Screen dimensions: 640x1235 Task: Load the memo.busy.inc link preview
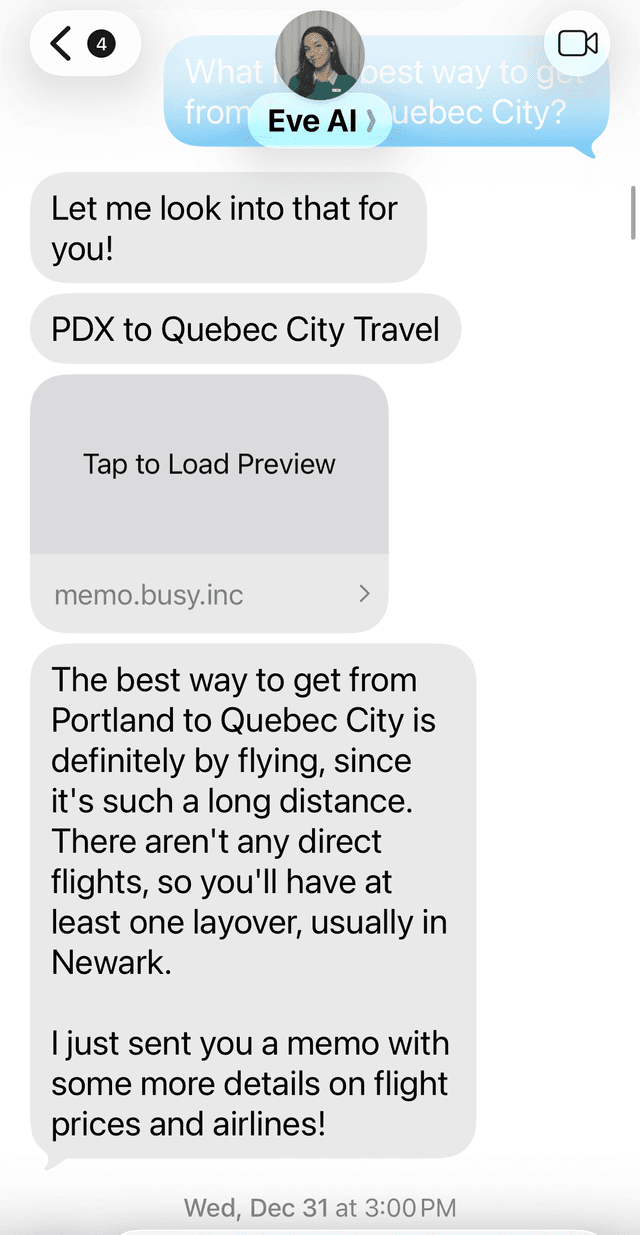click(209, 465)
